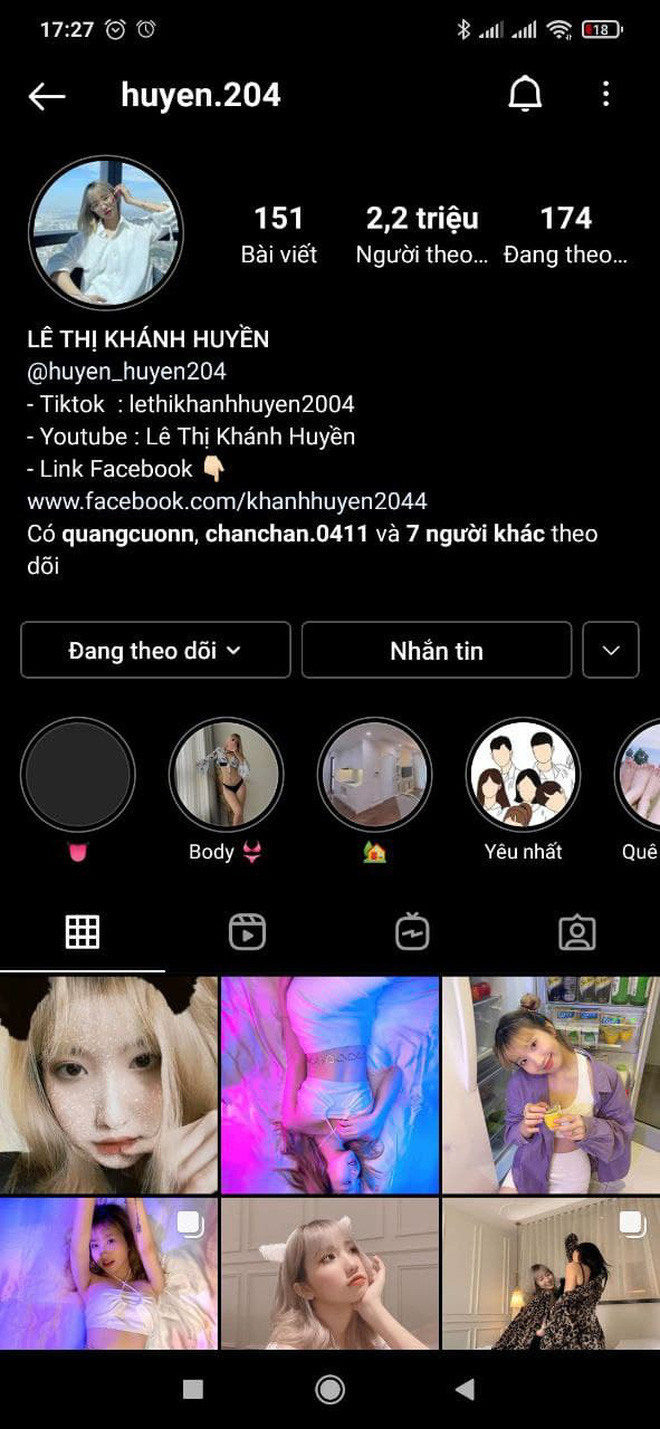
Task: Open the facebook.com/khanhhuyen2044 link
Action: pos(227,501)
